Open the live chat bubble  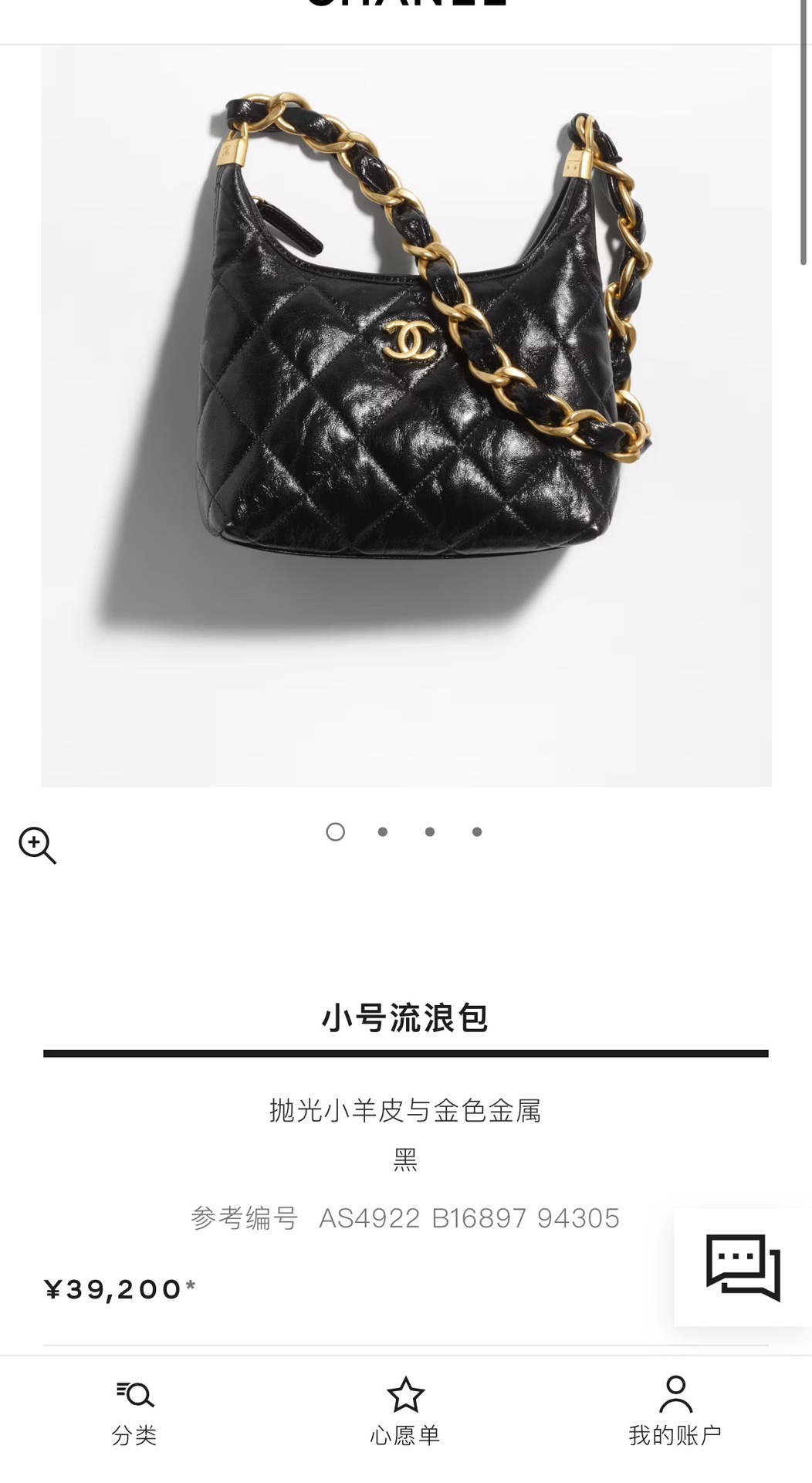[x=743, y=1268]
